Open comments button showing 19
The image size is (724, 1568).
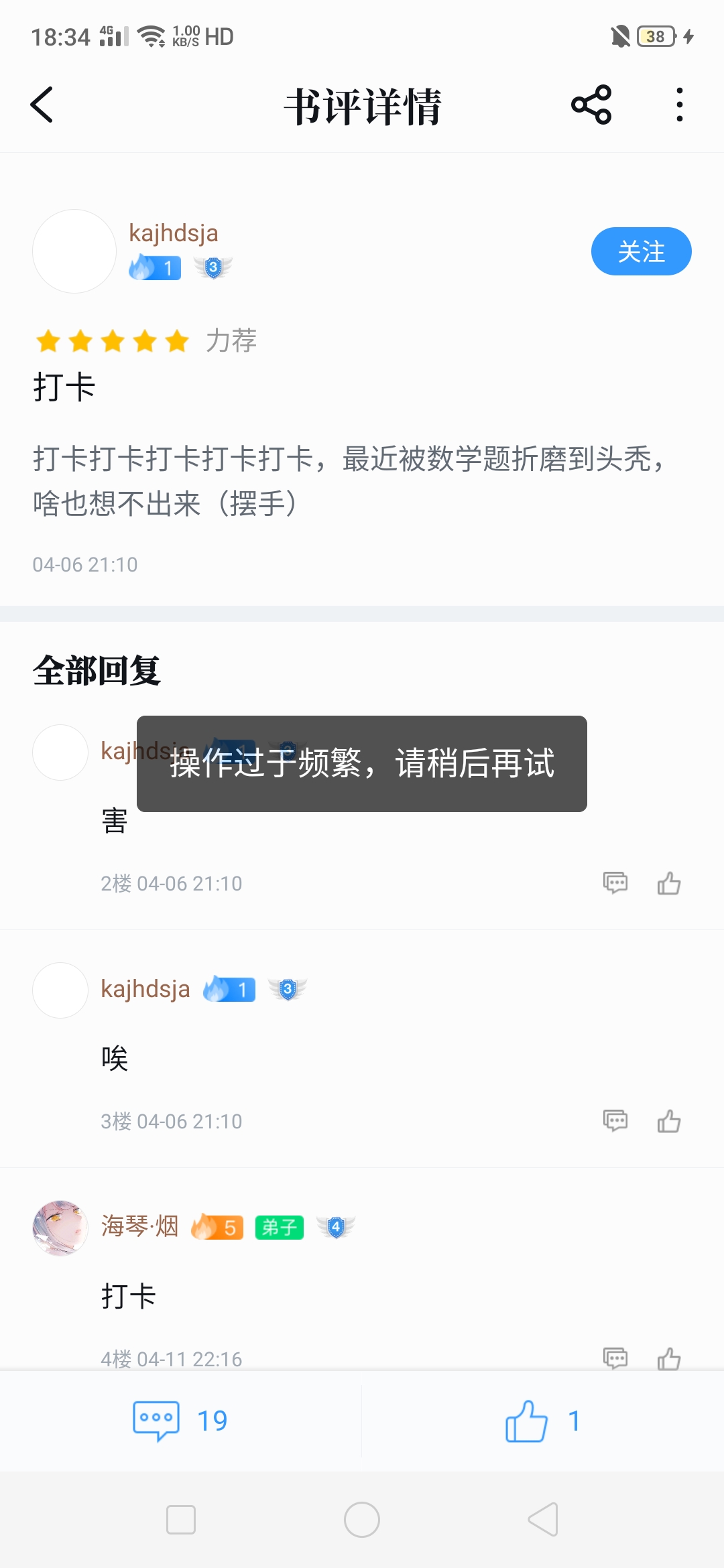[x=180, y=1421]
